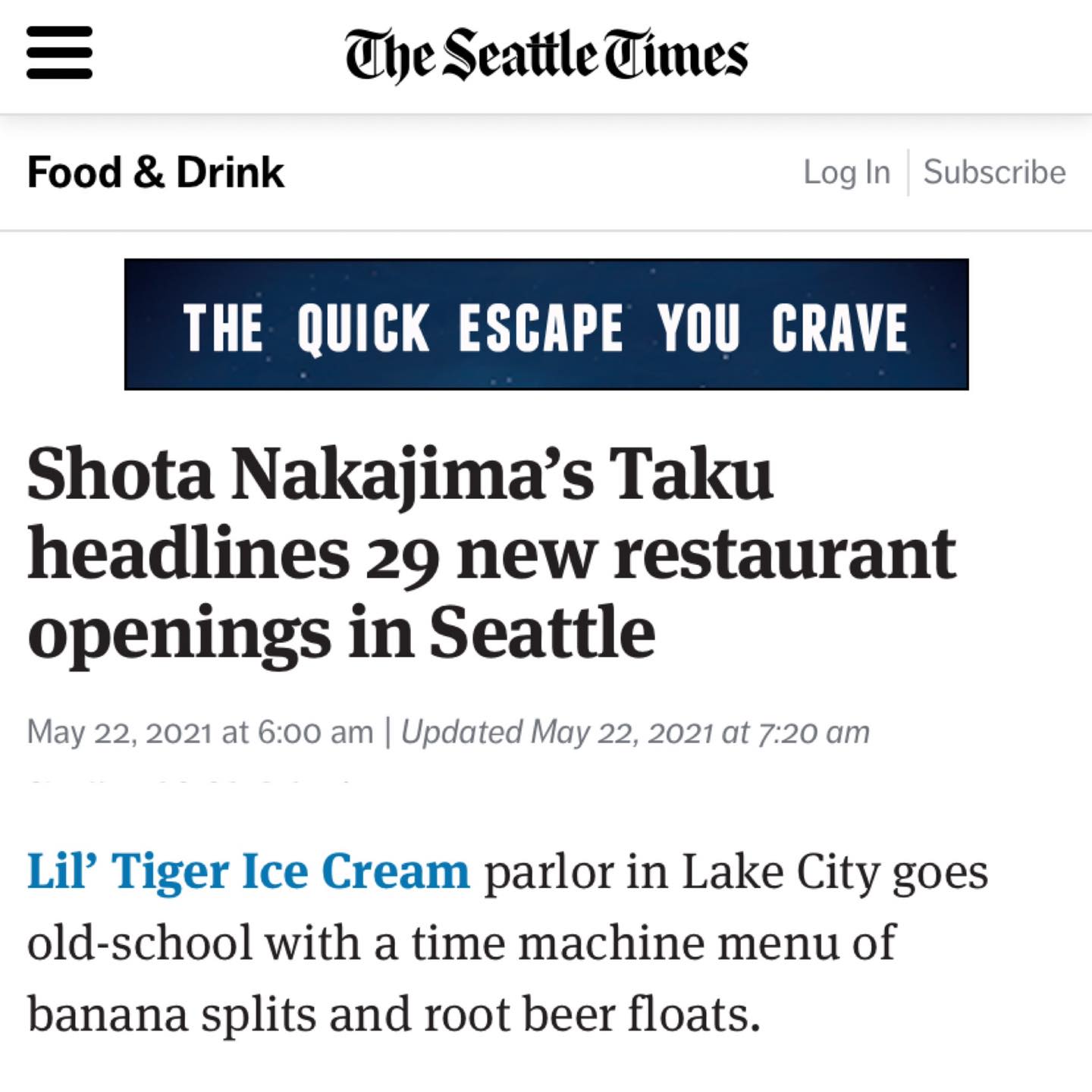Open the hamburger navigation menu
The width and height of the screenshot is (1092, 1092).
click(x=59, y=53)
